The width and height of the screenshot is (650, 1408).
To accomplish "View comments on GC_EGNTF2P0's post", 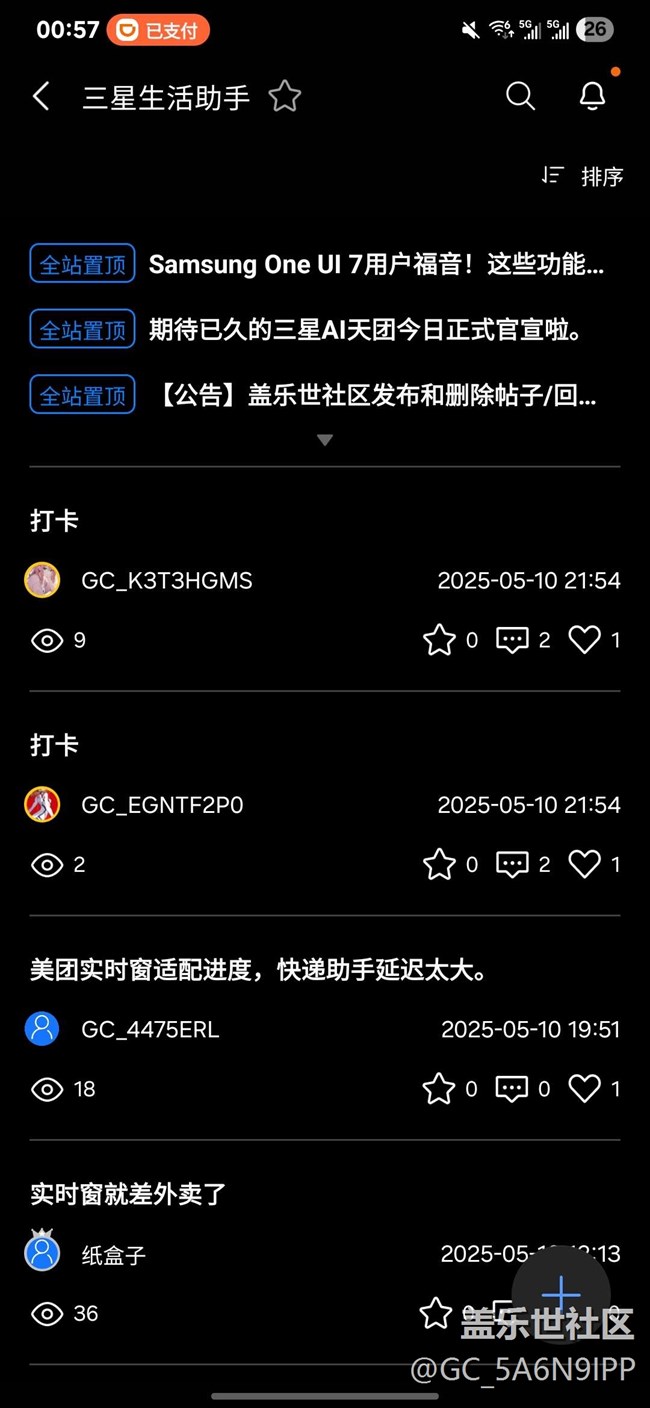I will click(x=512, y=864).
